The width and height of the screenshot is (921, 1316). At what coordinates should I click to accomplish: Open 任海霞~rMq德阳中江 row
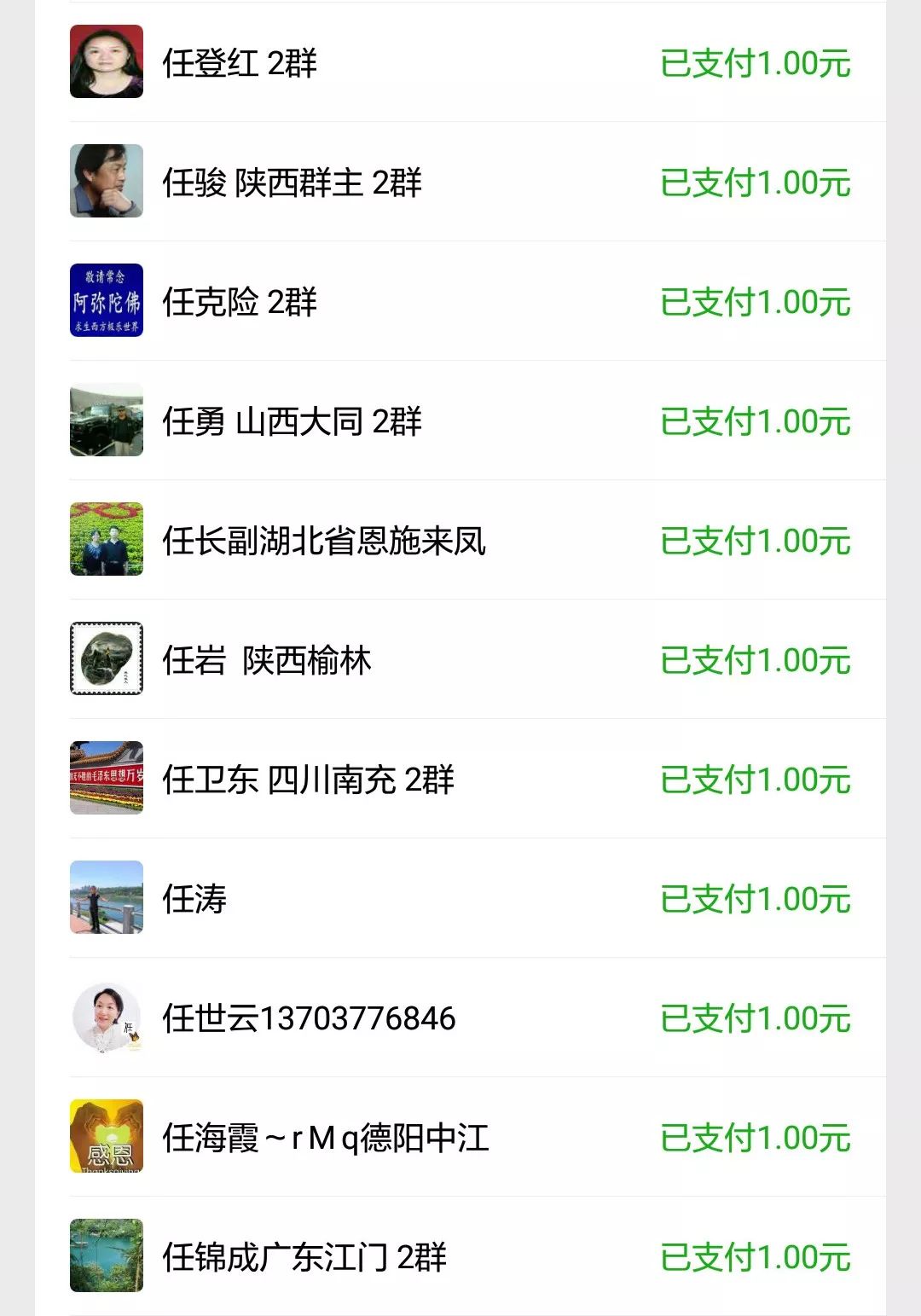click(460, 1137)
